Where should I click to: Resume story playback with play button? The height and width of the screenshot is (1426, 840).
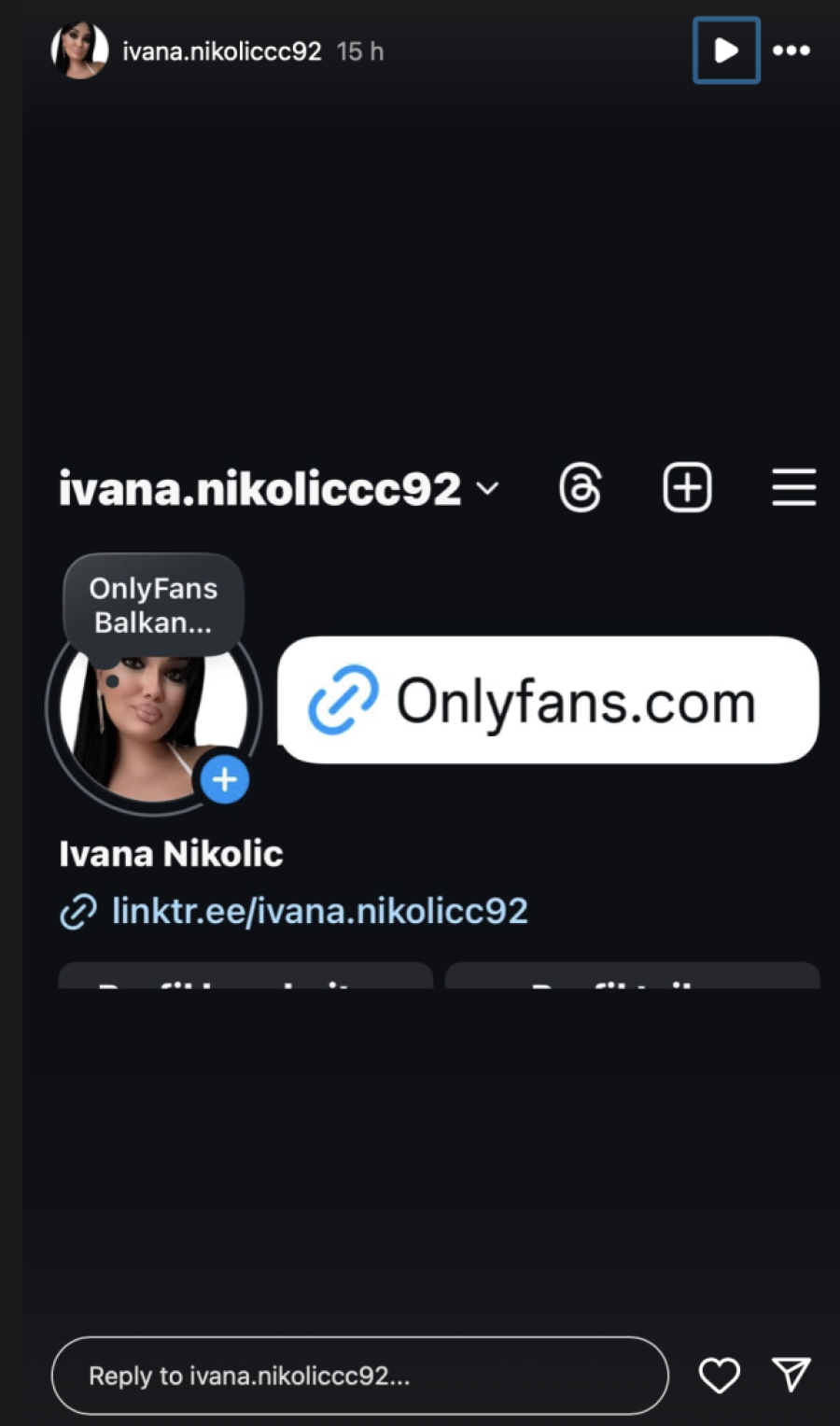tap(726, 50)
